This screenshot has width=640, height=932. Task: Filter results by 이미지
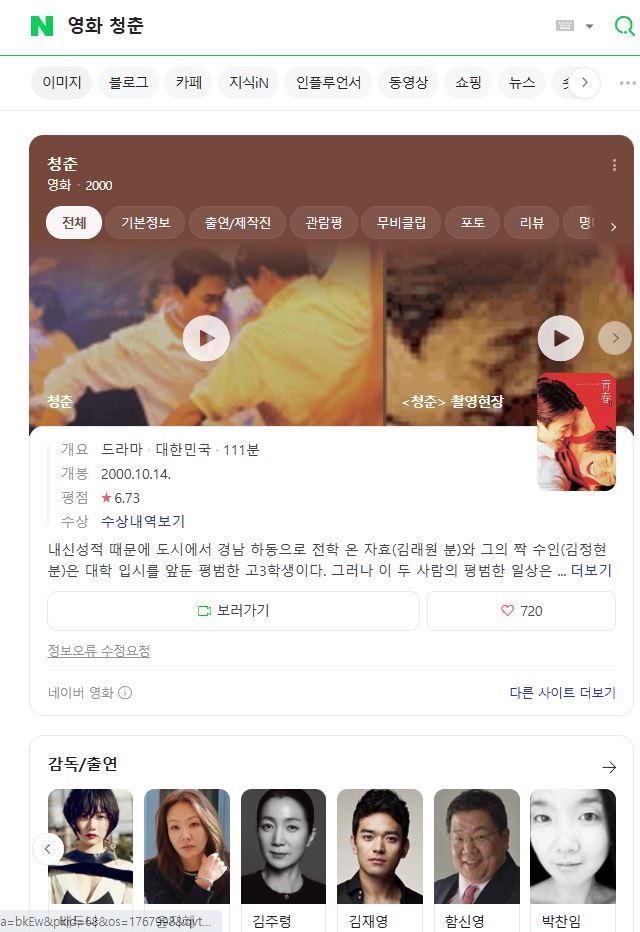[x=61, y=82]
